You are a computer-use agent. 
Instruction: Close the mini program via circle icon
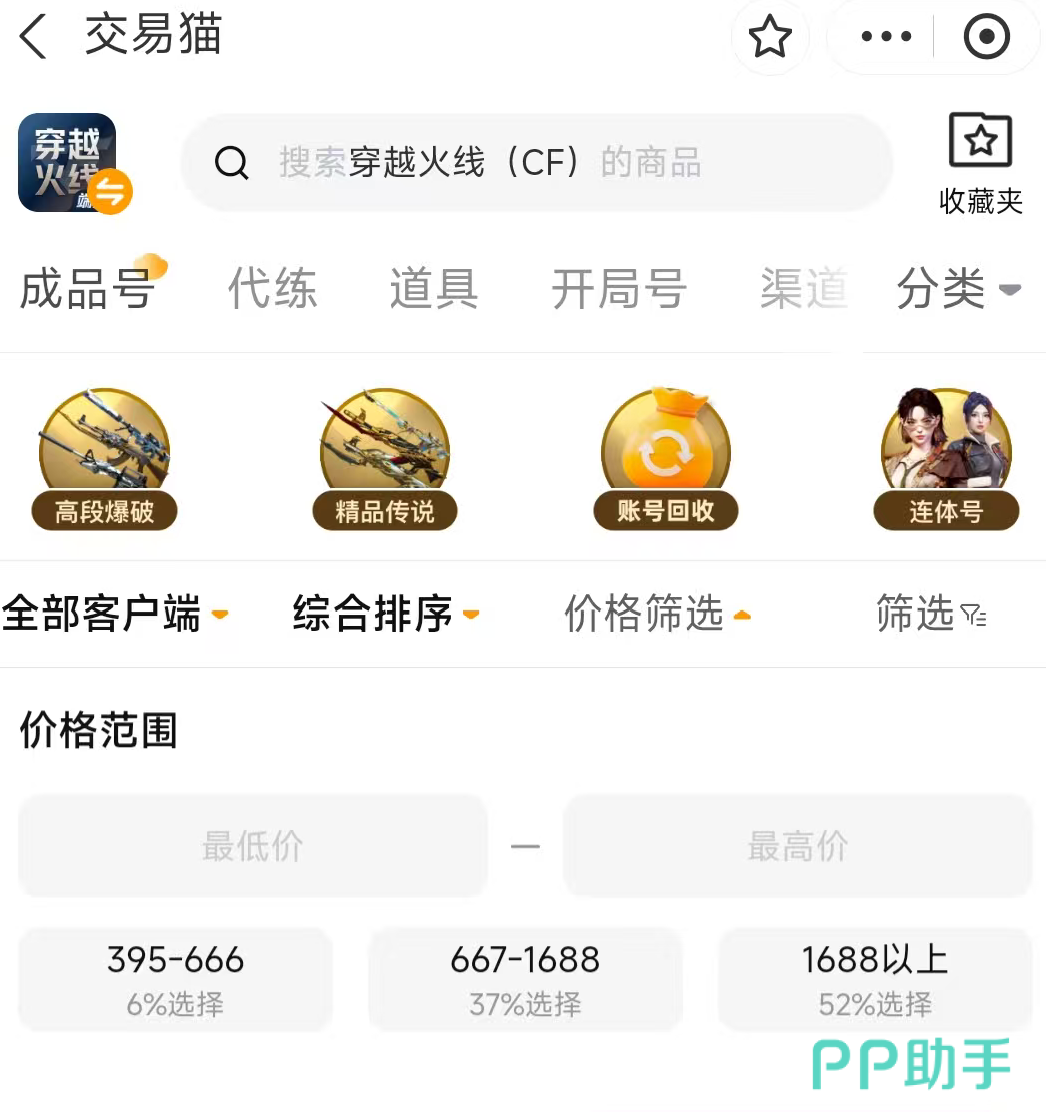tap(986, 38)
